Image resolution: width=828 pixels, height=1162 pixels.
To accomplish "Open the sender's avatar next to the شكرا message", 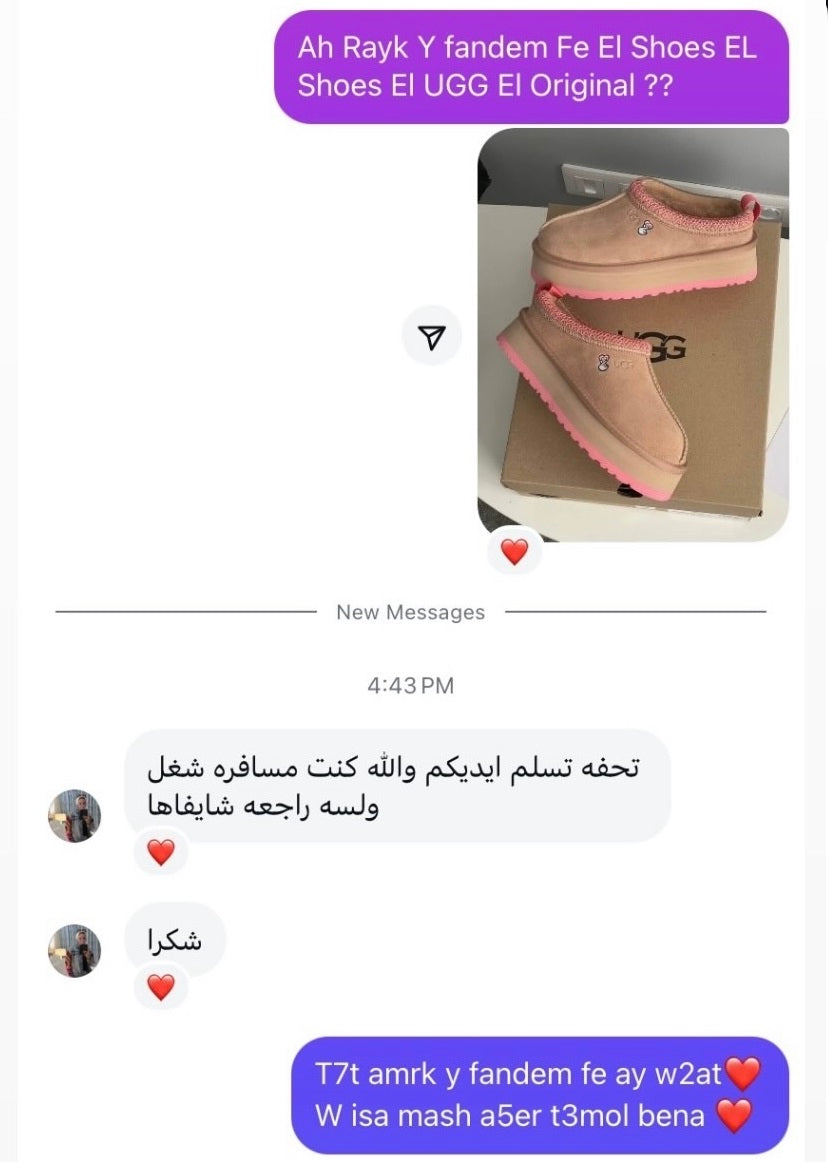I will tap(75, 950).
